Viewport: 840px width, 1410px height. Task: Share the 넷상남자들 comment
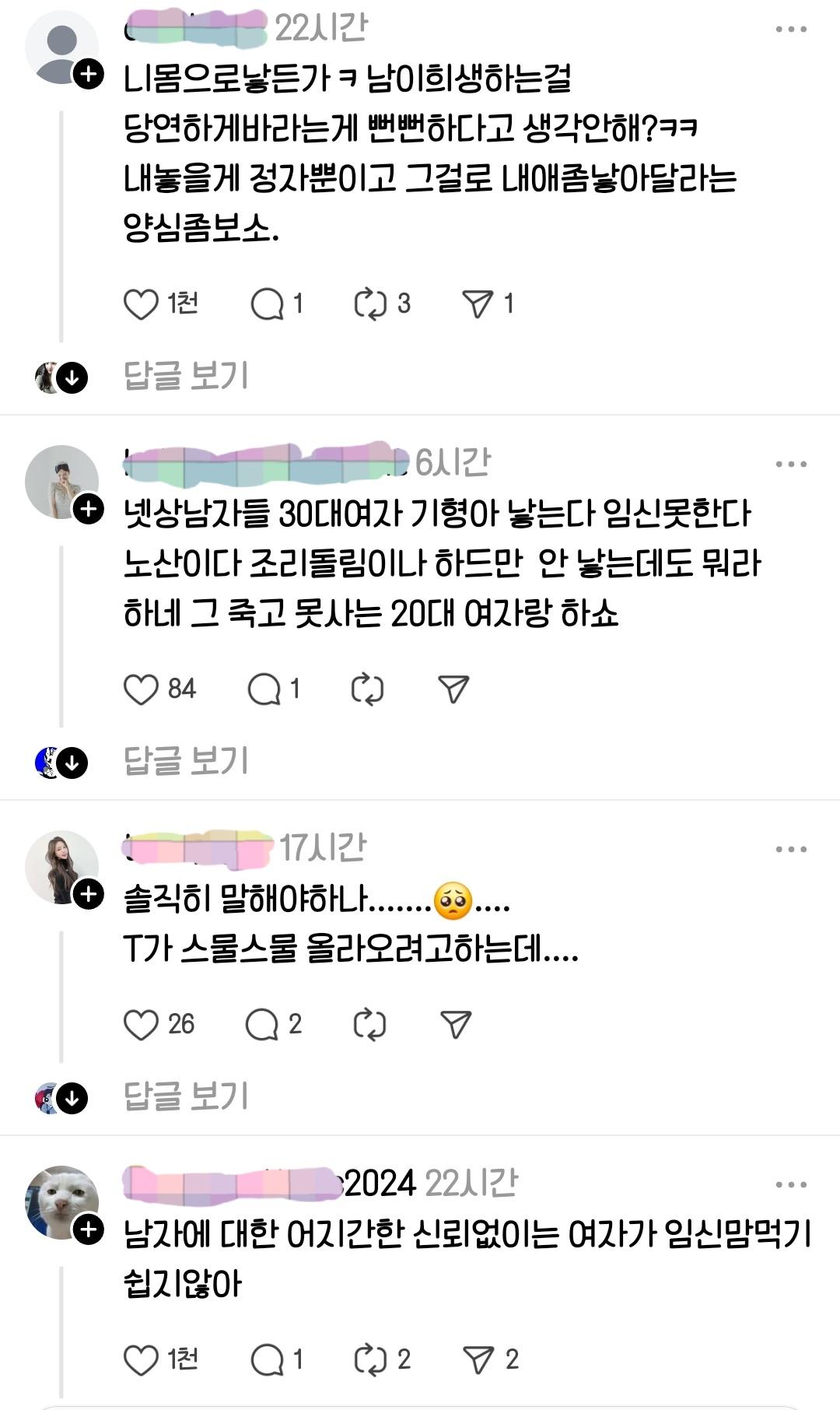pyautogui.click(x=453, y=689)
